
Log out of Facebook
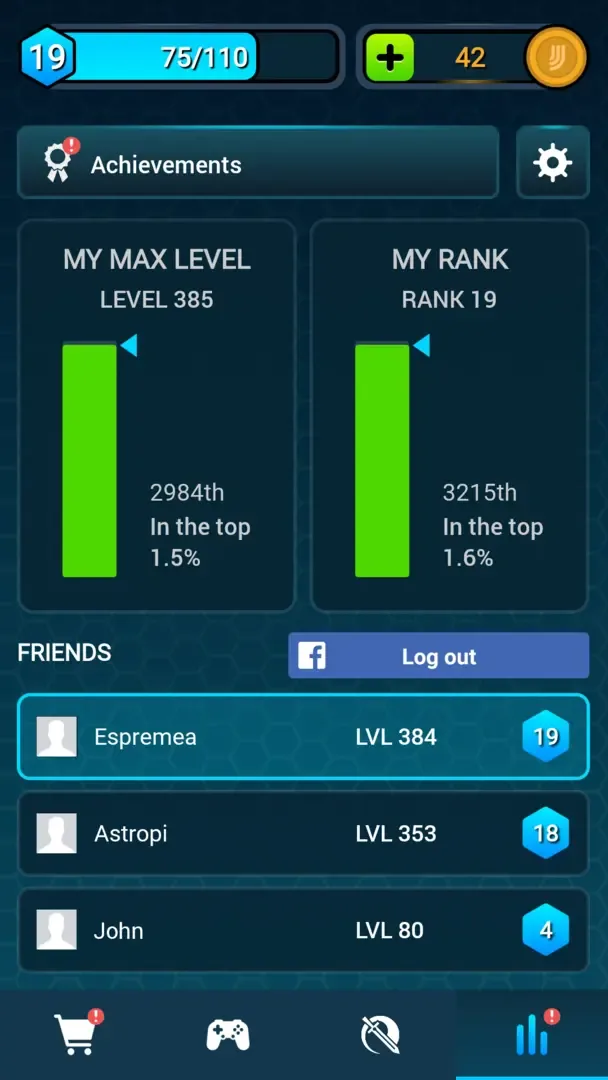438,656
